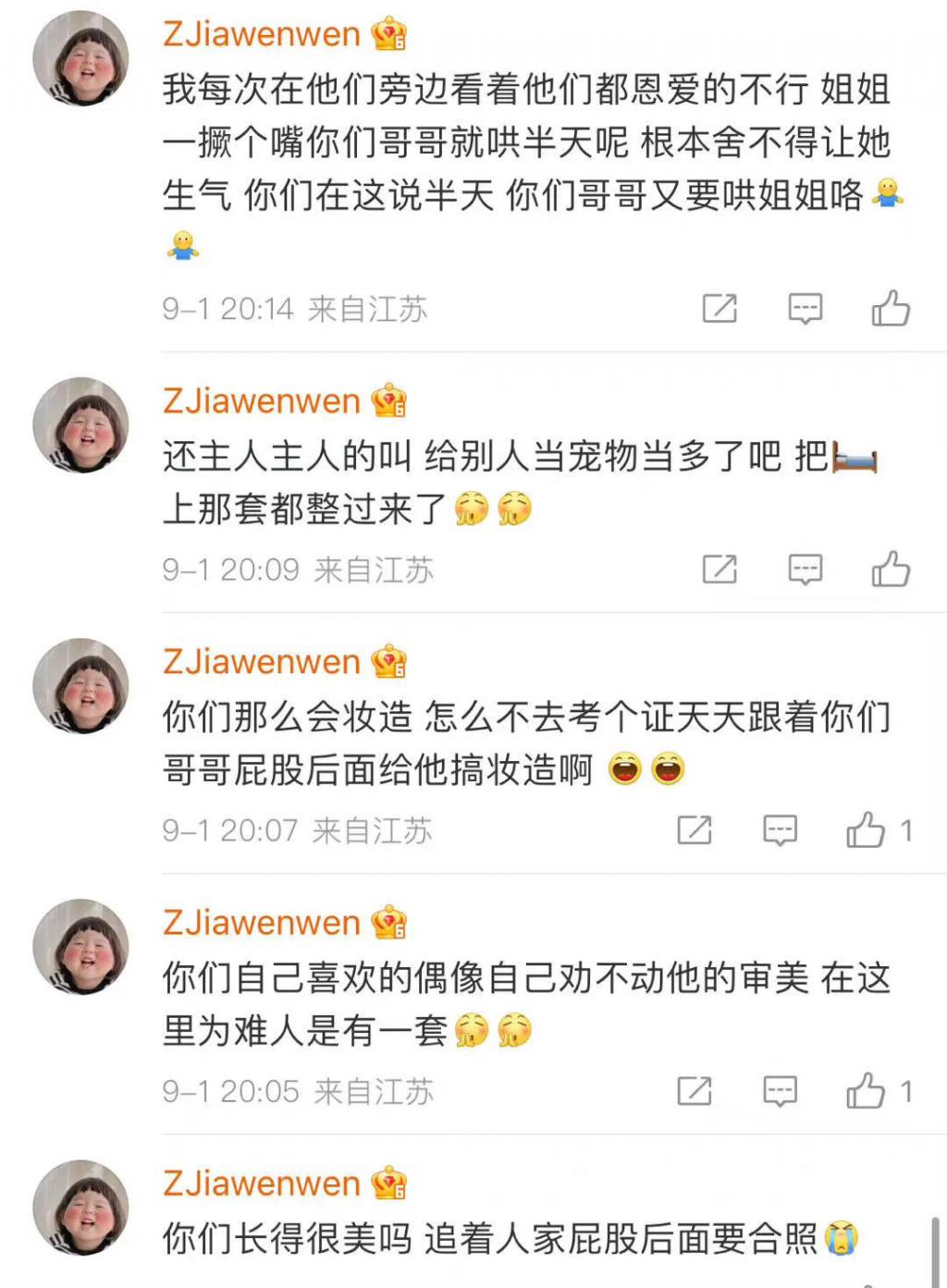Open ZJiawenwen's avatar on the 20:14 comment
The image size is (947, 1288).
point(81,58)
